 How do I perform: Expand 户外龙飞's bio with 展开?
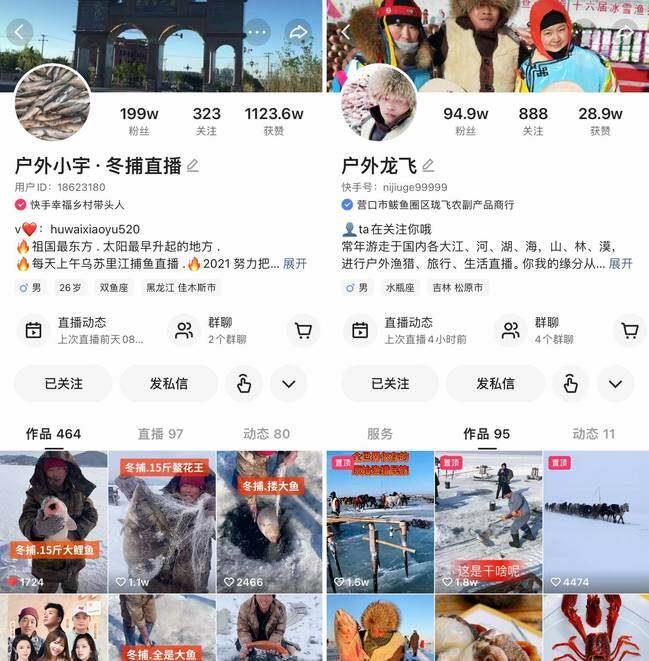[621, 264]
